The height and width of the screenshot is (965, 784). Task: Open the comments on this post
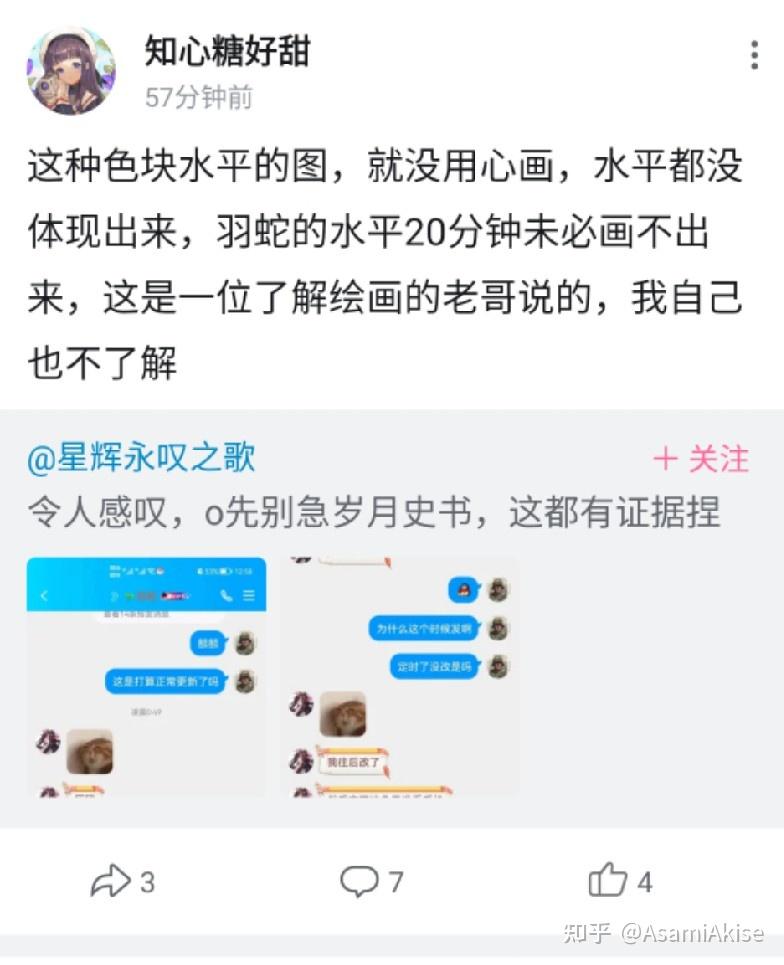[x=371, y=881]
